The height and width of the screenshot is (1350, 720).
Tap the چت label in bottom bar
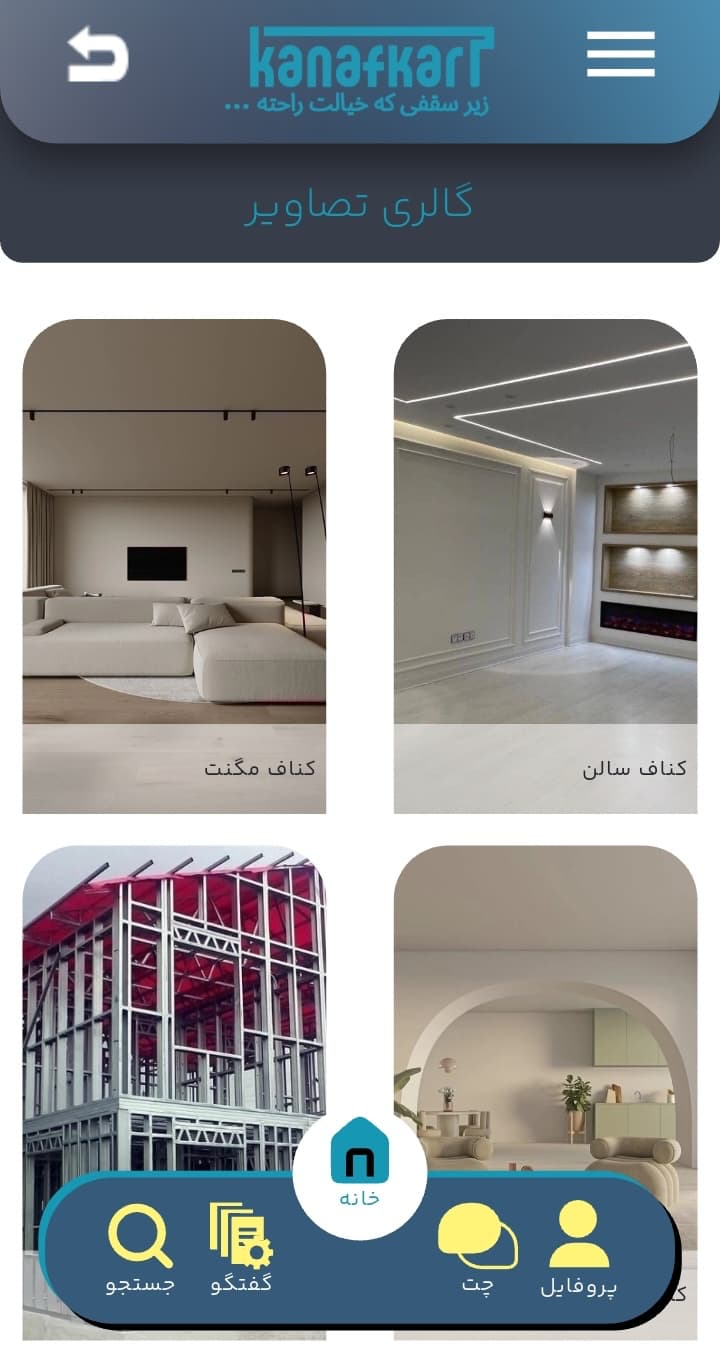coord(479,1287)
